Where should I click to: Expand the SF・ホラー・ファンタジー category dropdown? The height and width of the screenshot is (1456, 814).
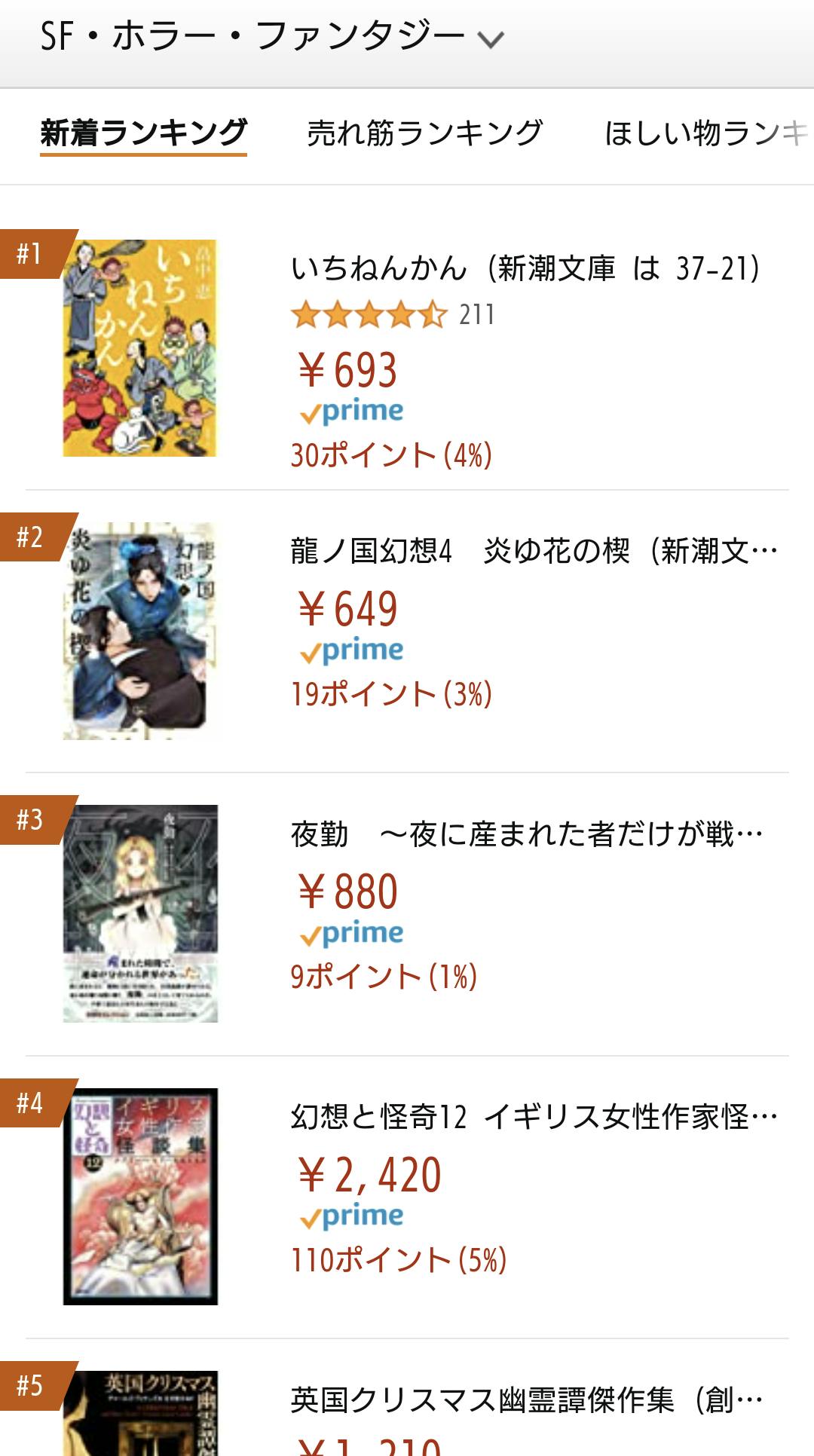coord(271,38)
